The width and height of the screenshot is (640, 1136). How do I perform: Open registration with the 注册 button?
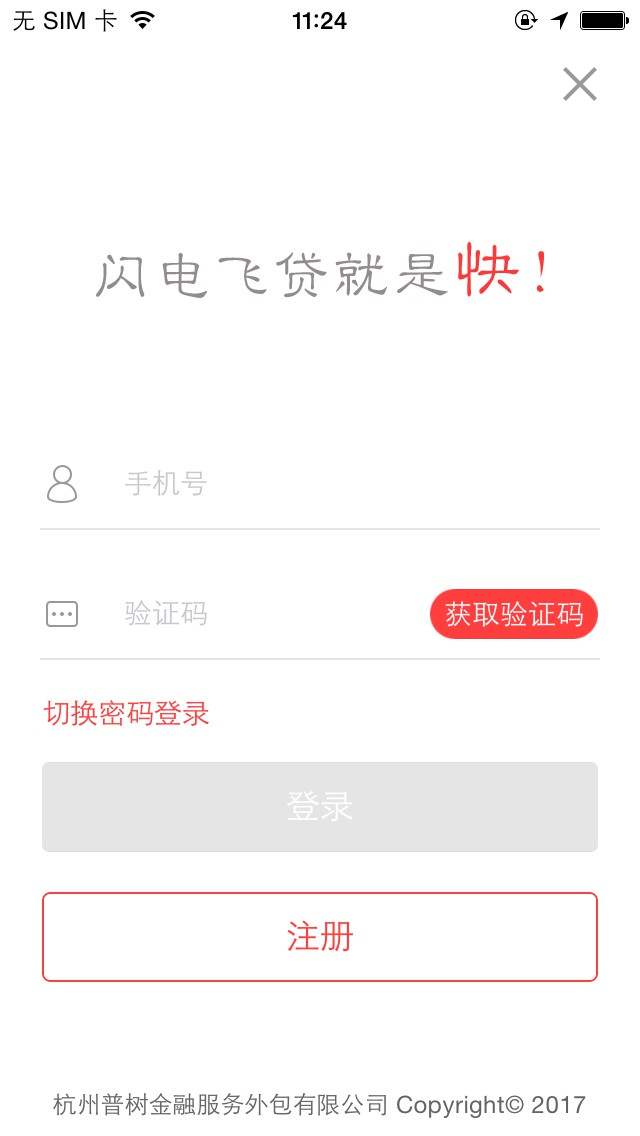coord(320,937)
